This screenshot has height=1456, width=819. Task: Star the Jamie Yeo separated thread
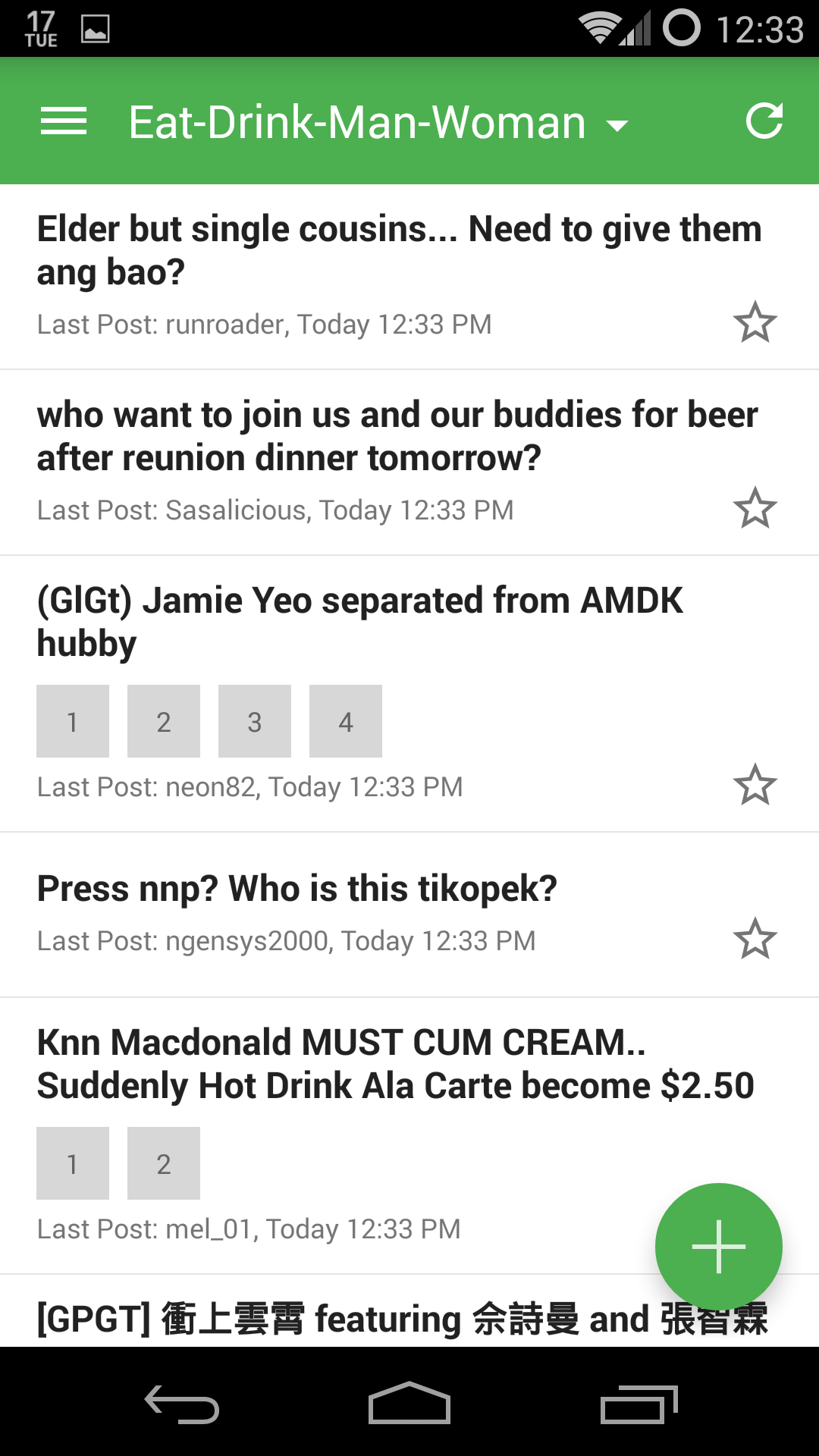pos(755,785)
